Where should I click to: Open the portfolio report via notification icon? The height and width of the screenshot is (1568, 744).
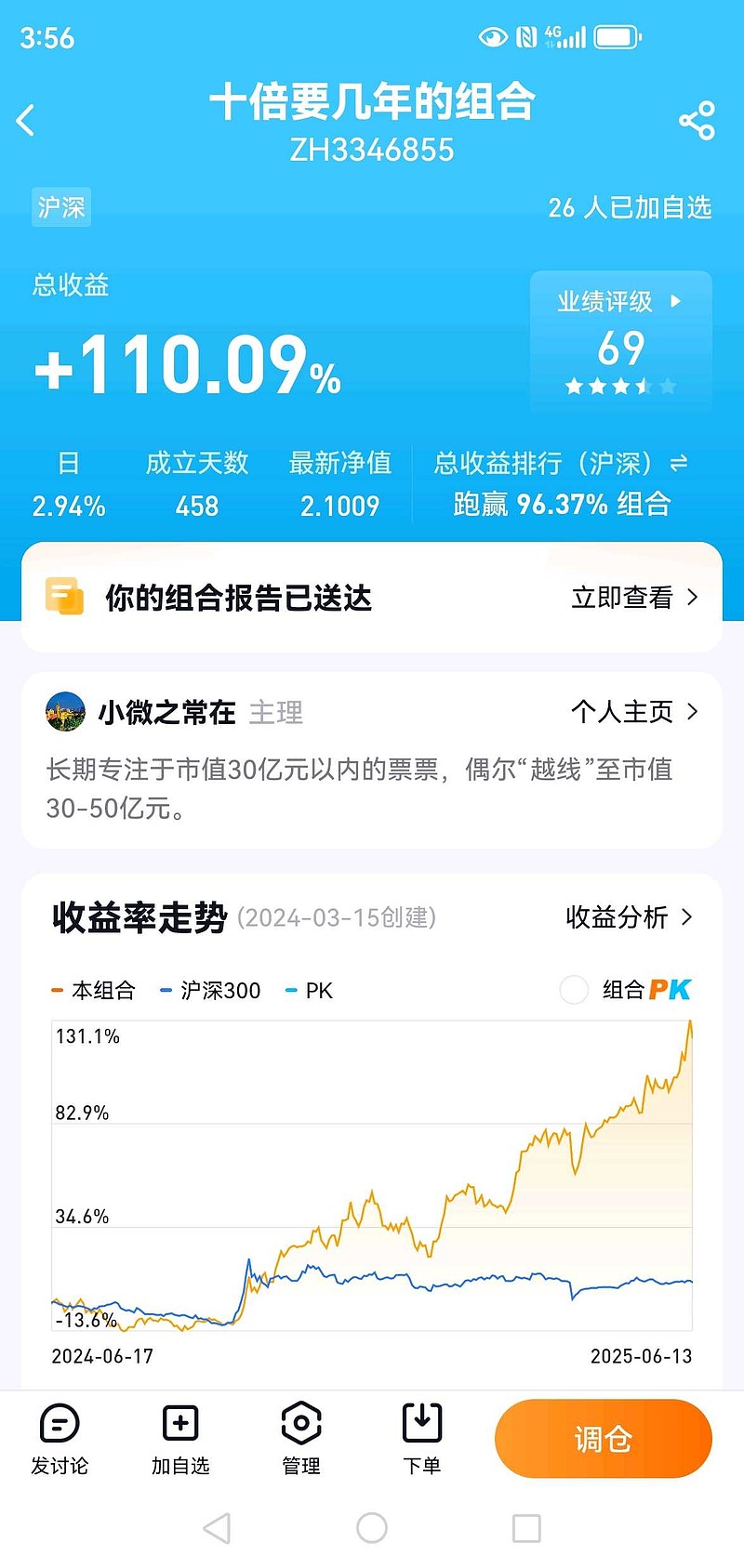coord(61,598)
